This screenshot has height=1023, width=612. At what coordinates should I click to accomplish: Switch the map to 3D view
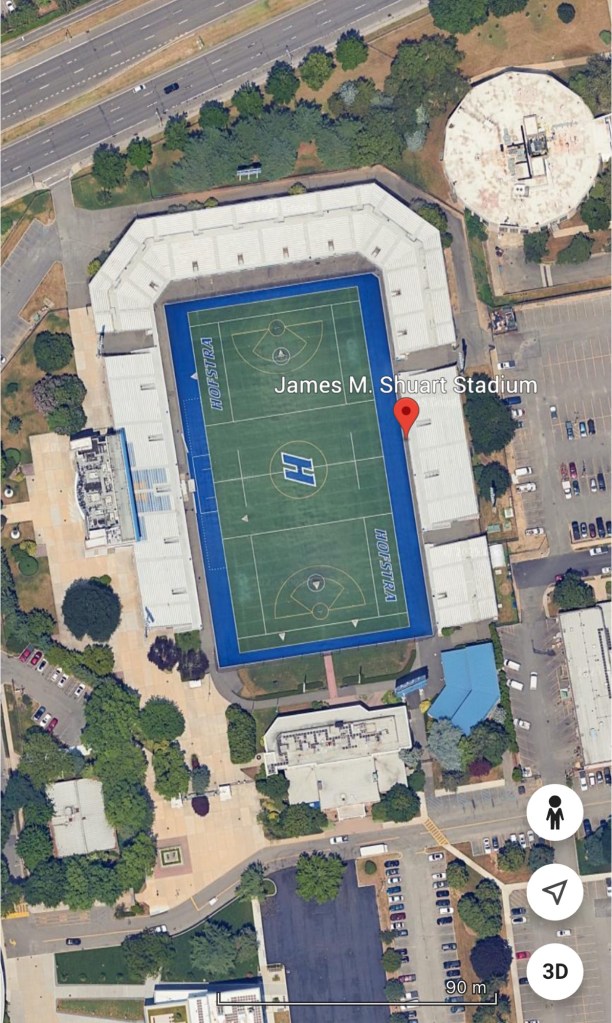[x=555, y=971]
